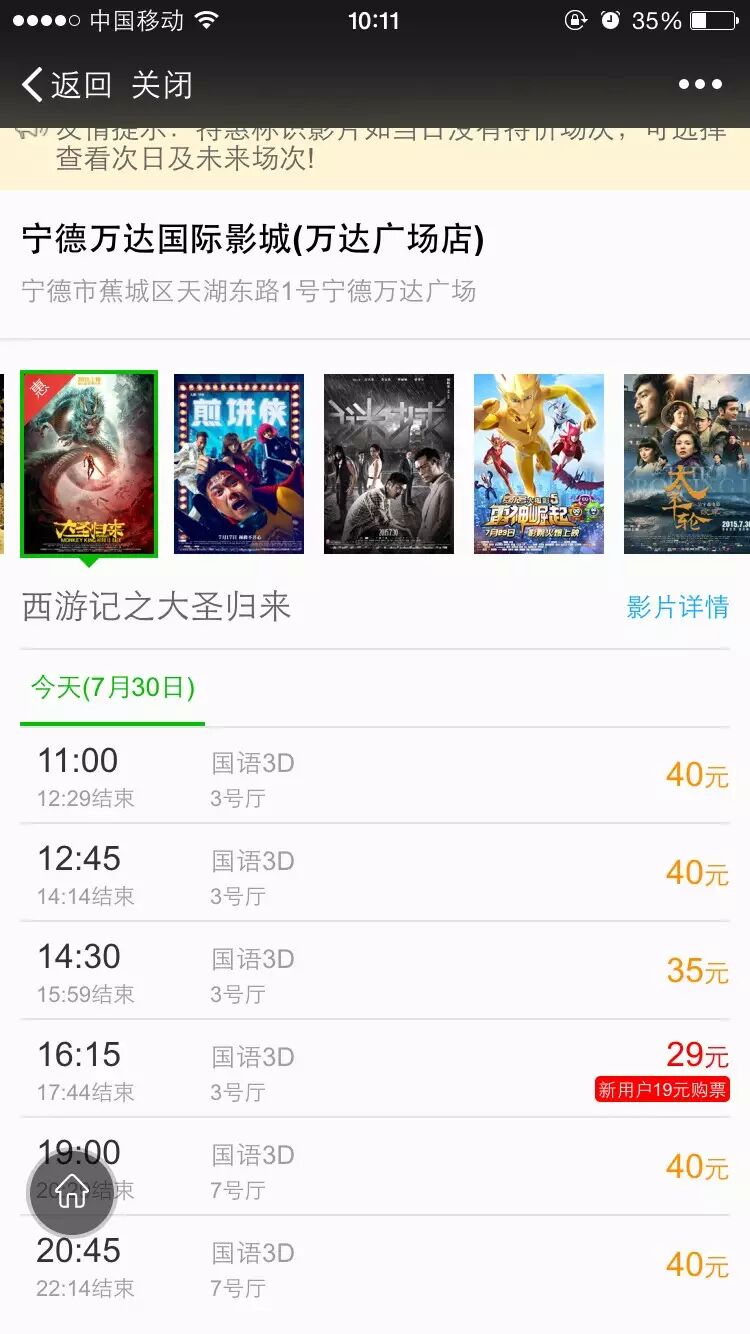The width and height of the screenshot is (750, 1334).
Task: Close the page with 关闭
Action: click(x=161, y=85)
